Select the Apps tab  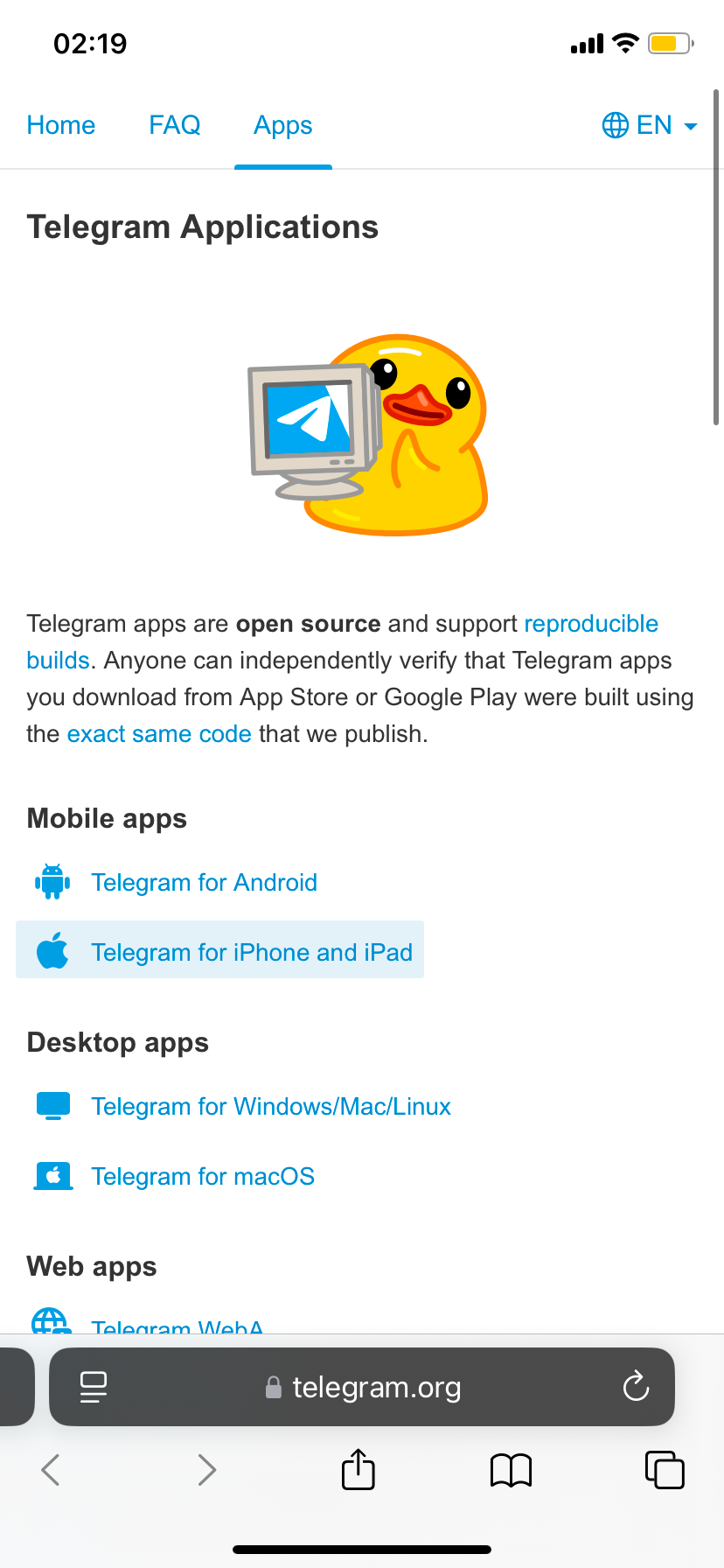pos(282,125)
